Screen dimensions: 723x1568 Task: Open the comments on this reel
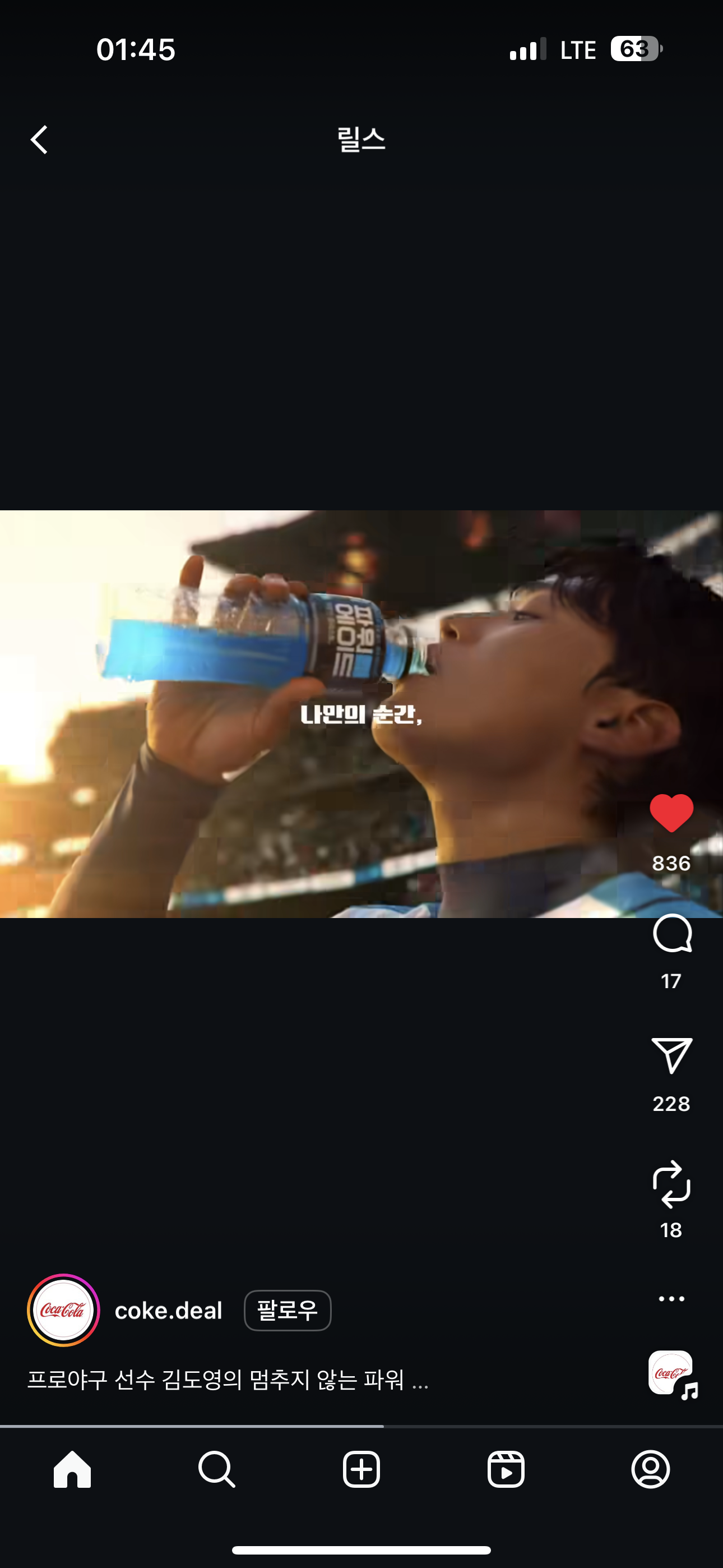pyautogui.click(x=672, y=933)
